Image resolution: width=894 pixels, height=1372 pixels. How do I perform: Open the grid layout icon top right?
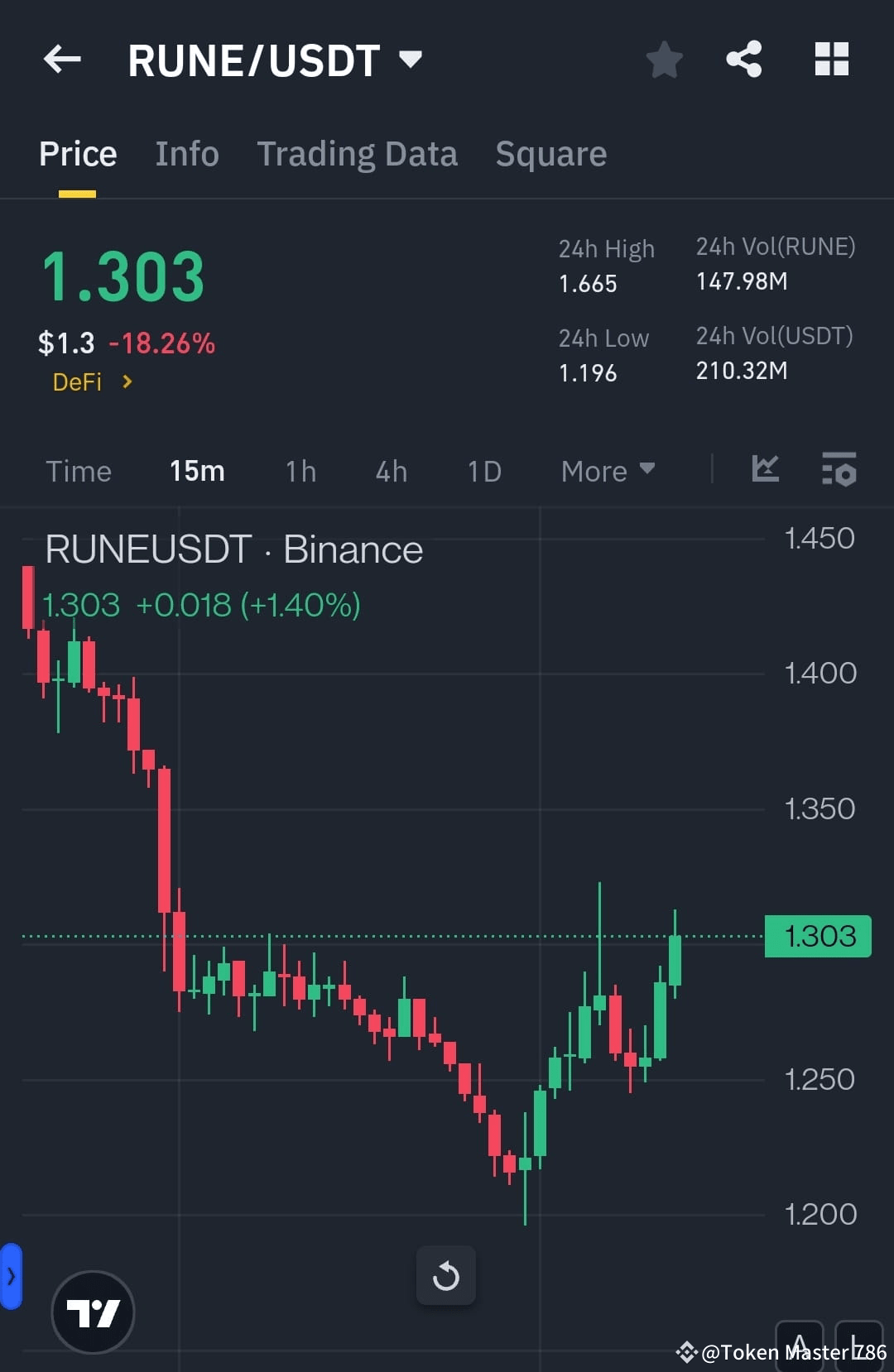click(x=831, y=59)
